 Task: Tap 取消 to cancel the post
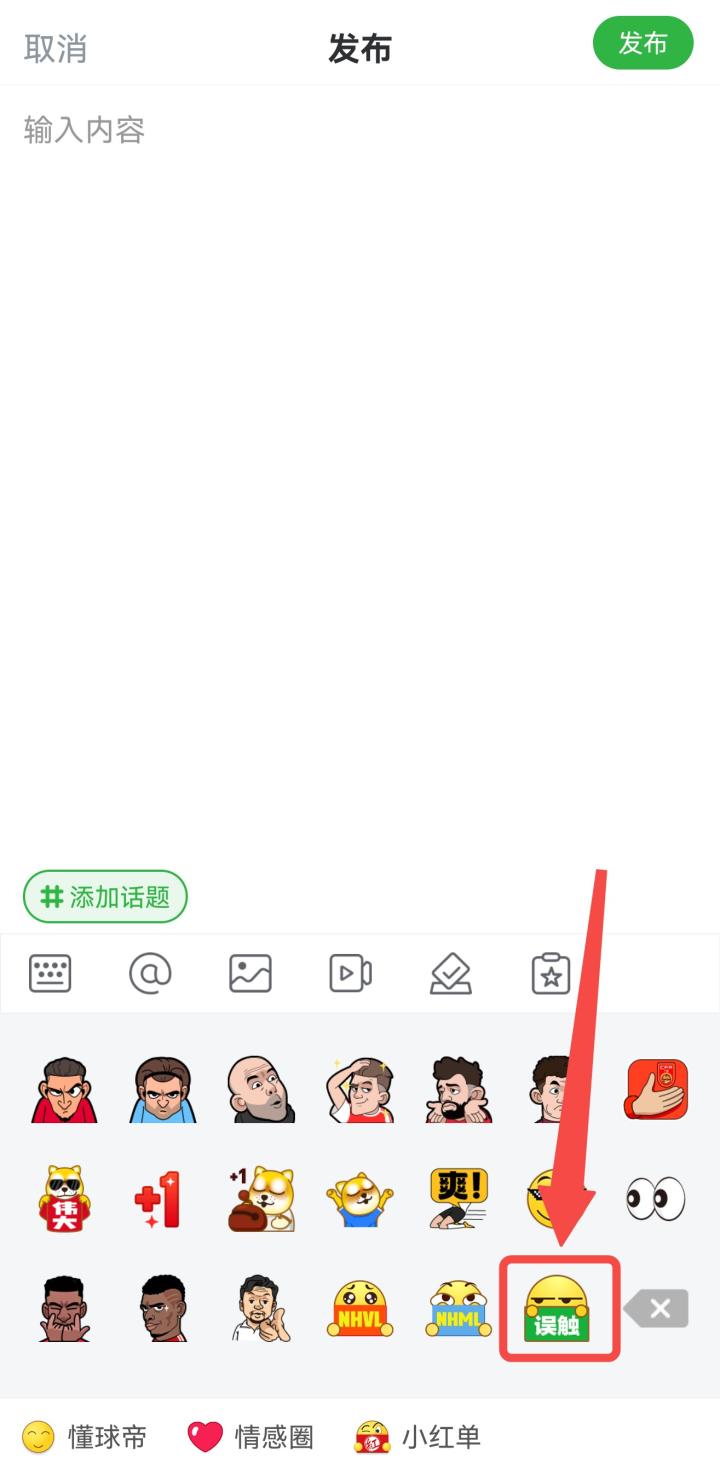[x=55, y=47]
